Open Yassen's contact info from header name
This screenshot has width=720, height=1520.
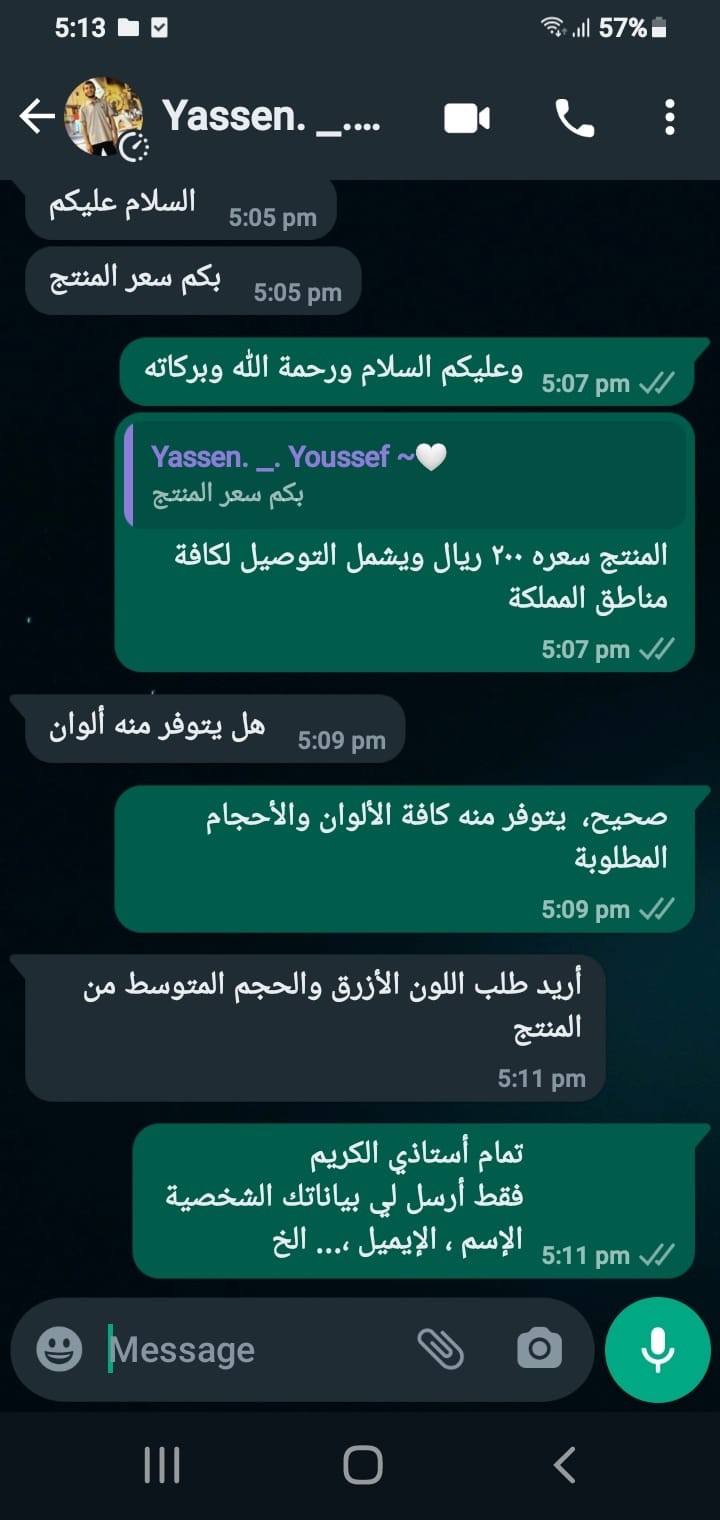coord(271,118)
